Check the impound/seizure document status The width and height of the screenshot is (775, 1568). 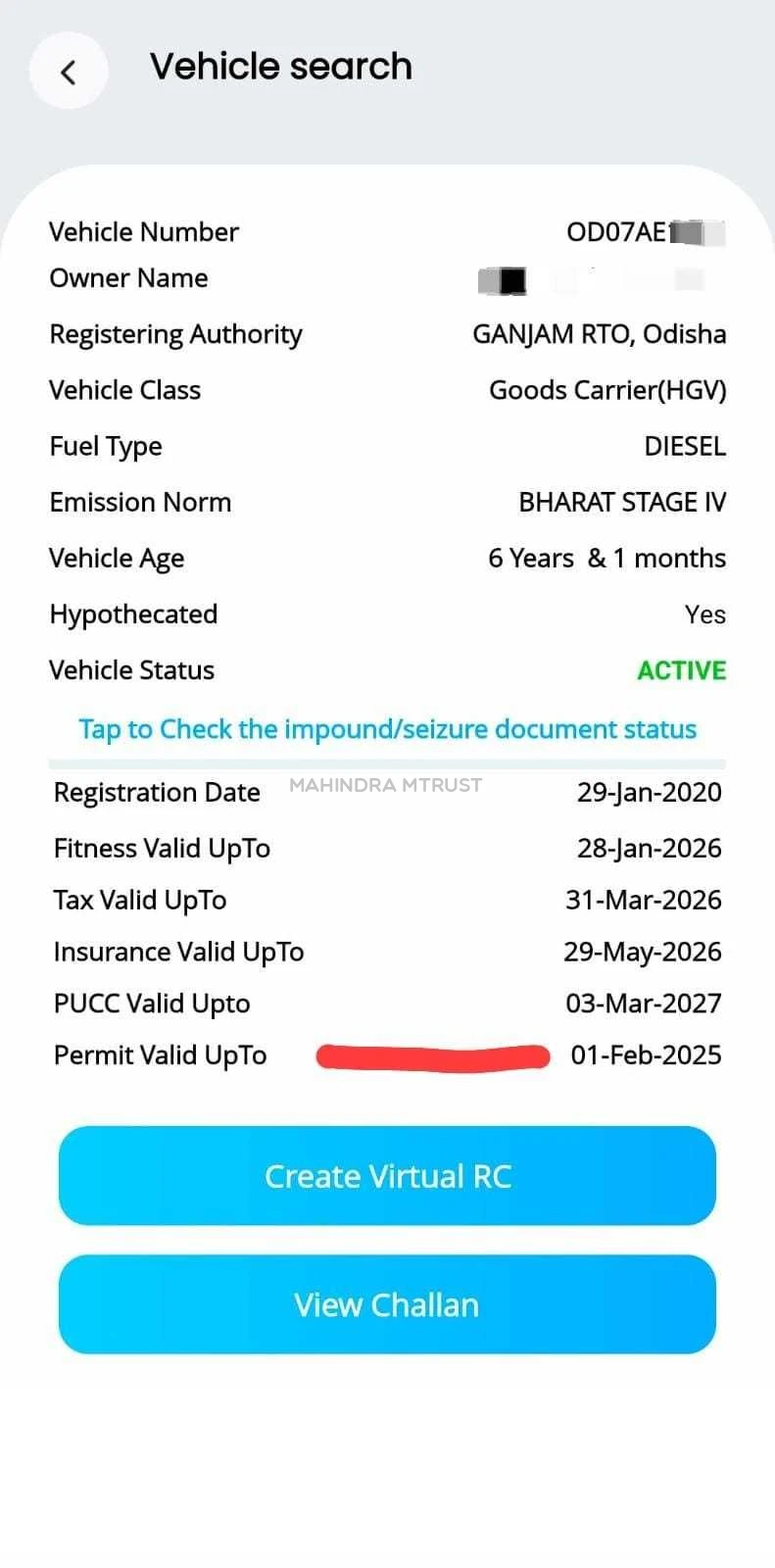387,729
